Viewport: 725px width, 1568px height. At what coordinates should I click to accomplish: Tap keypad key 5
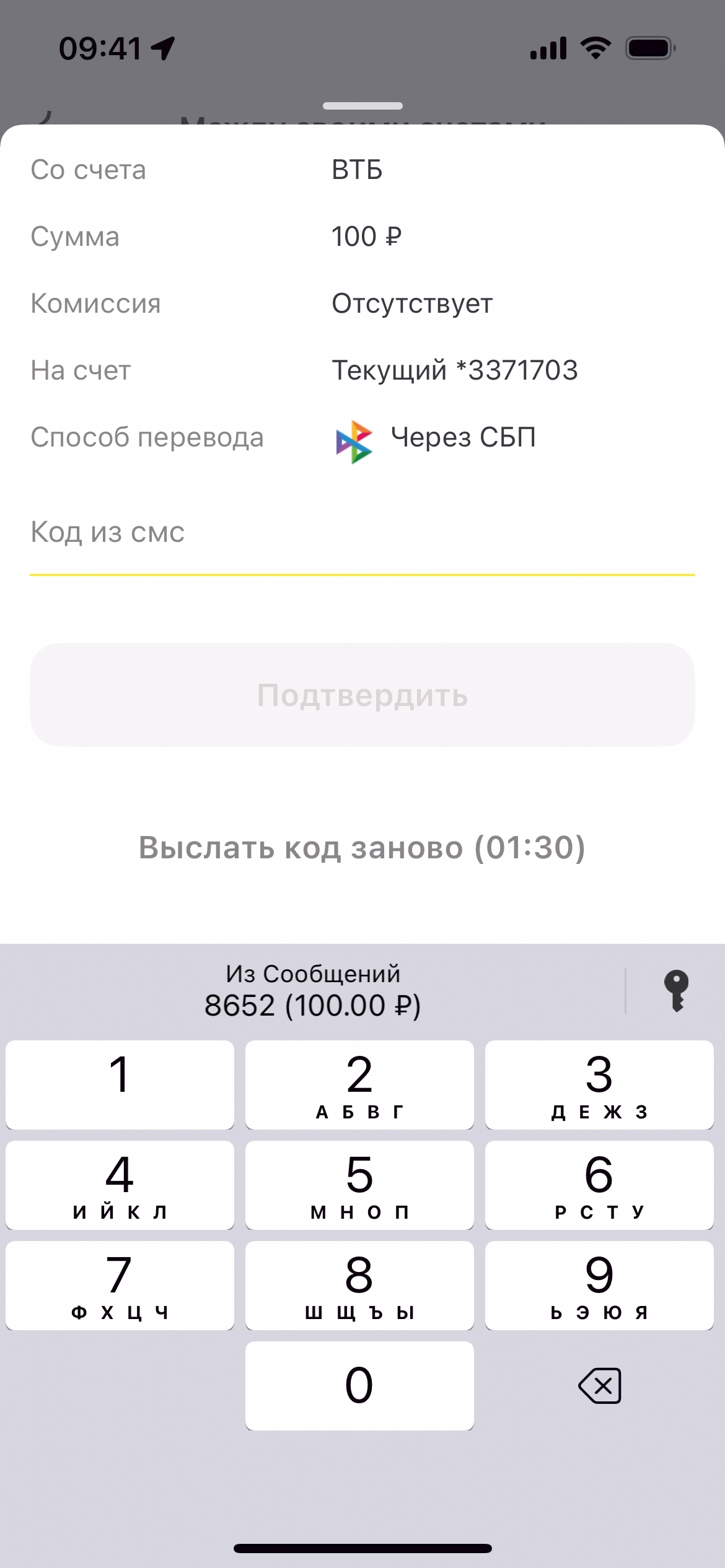359,1185
